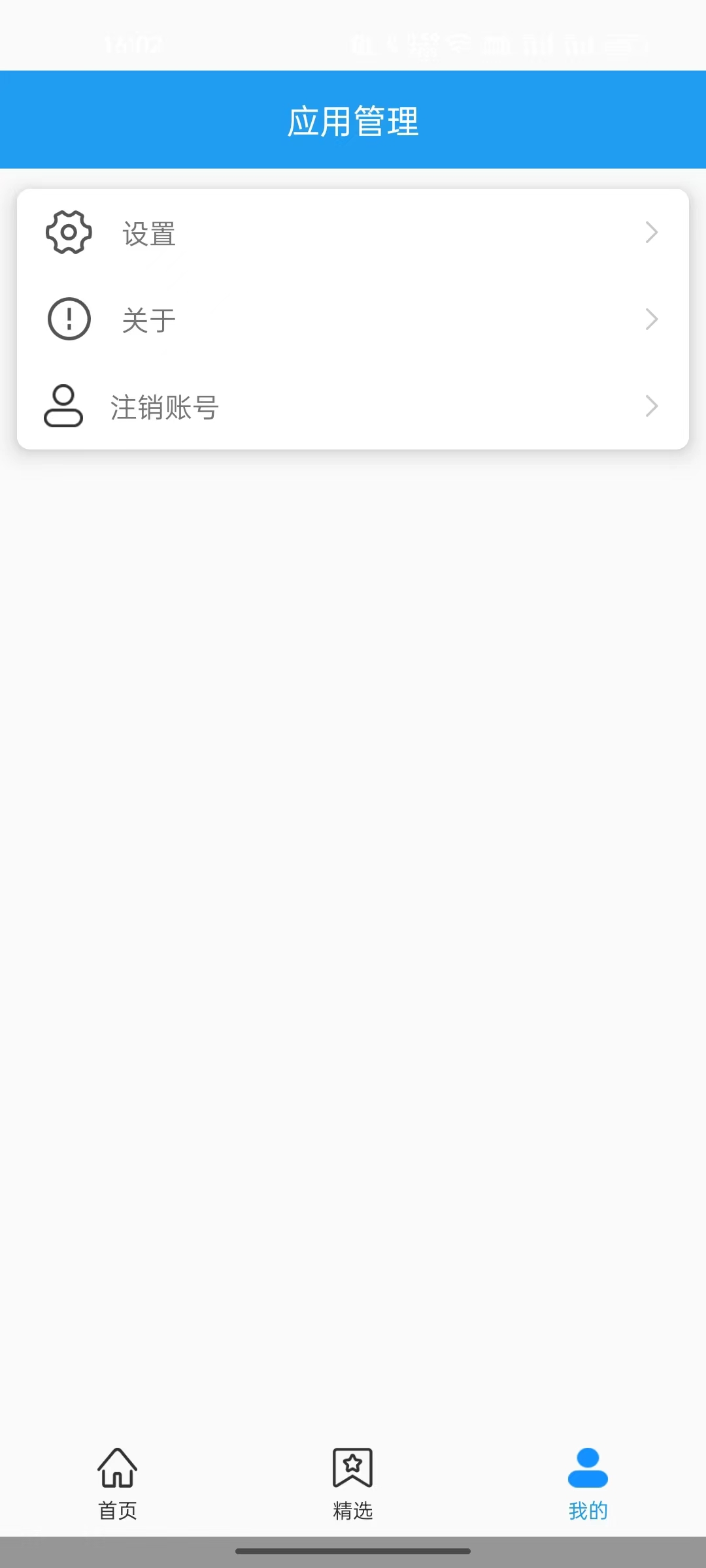Open the 设置 settings entry
Viewport: 706px width, 1568px height.
click(x=149, y=232)
